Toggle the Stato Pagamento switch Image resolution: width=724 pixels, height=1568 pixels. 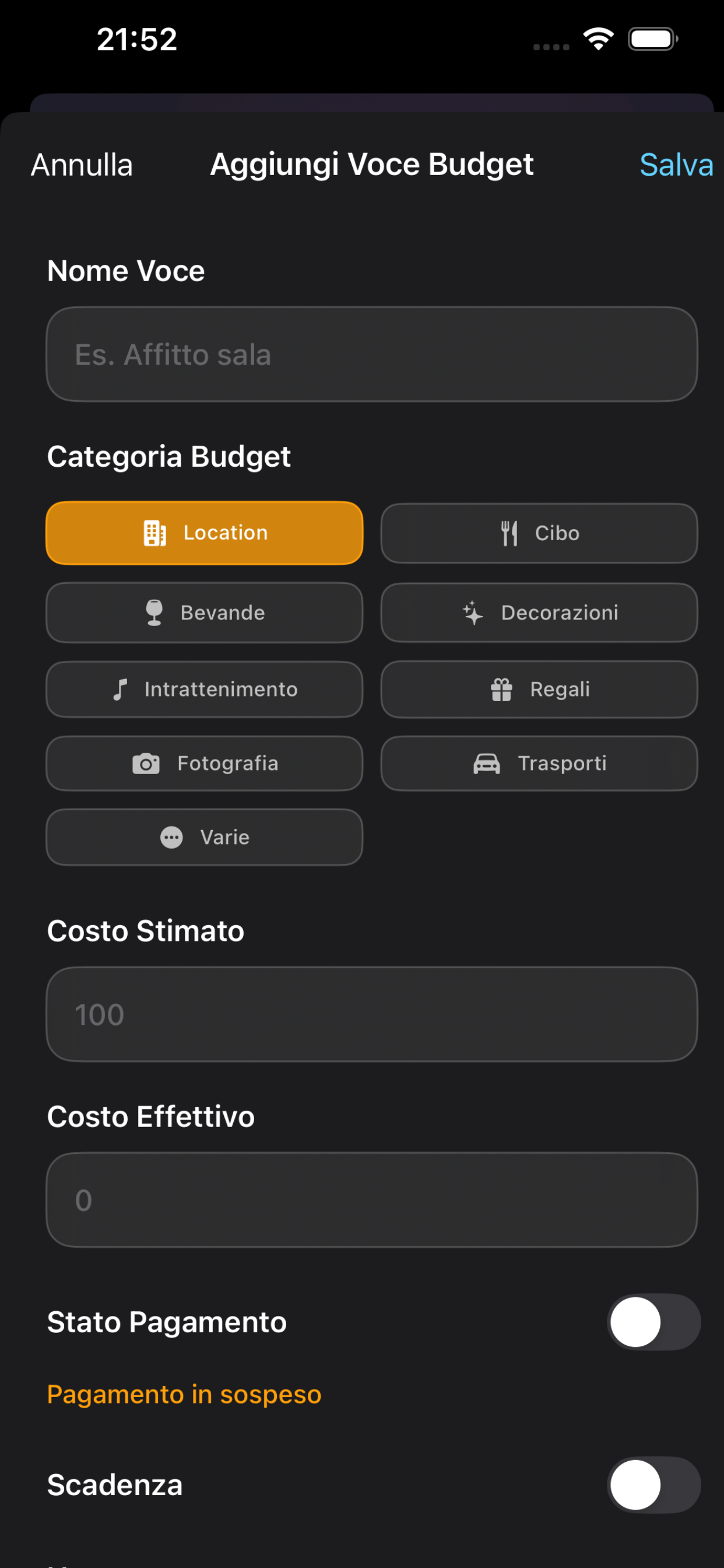pos(654,1322)
